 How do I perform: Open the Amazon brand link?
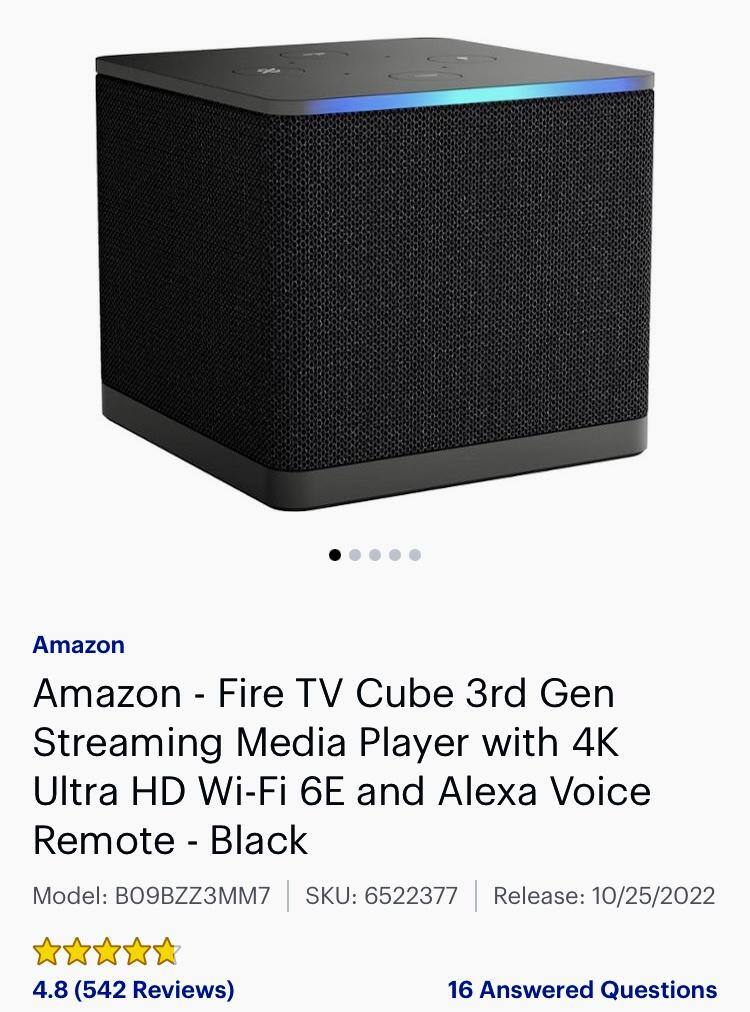pos(79,645)
